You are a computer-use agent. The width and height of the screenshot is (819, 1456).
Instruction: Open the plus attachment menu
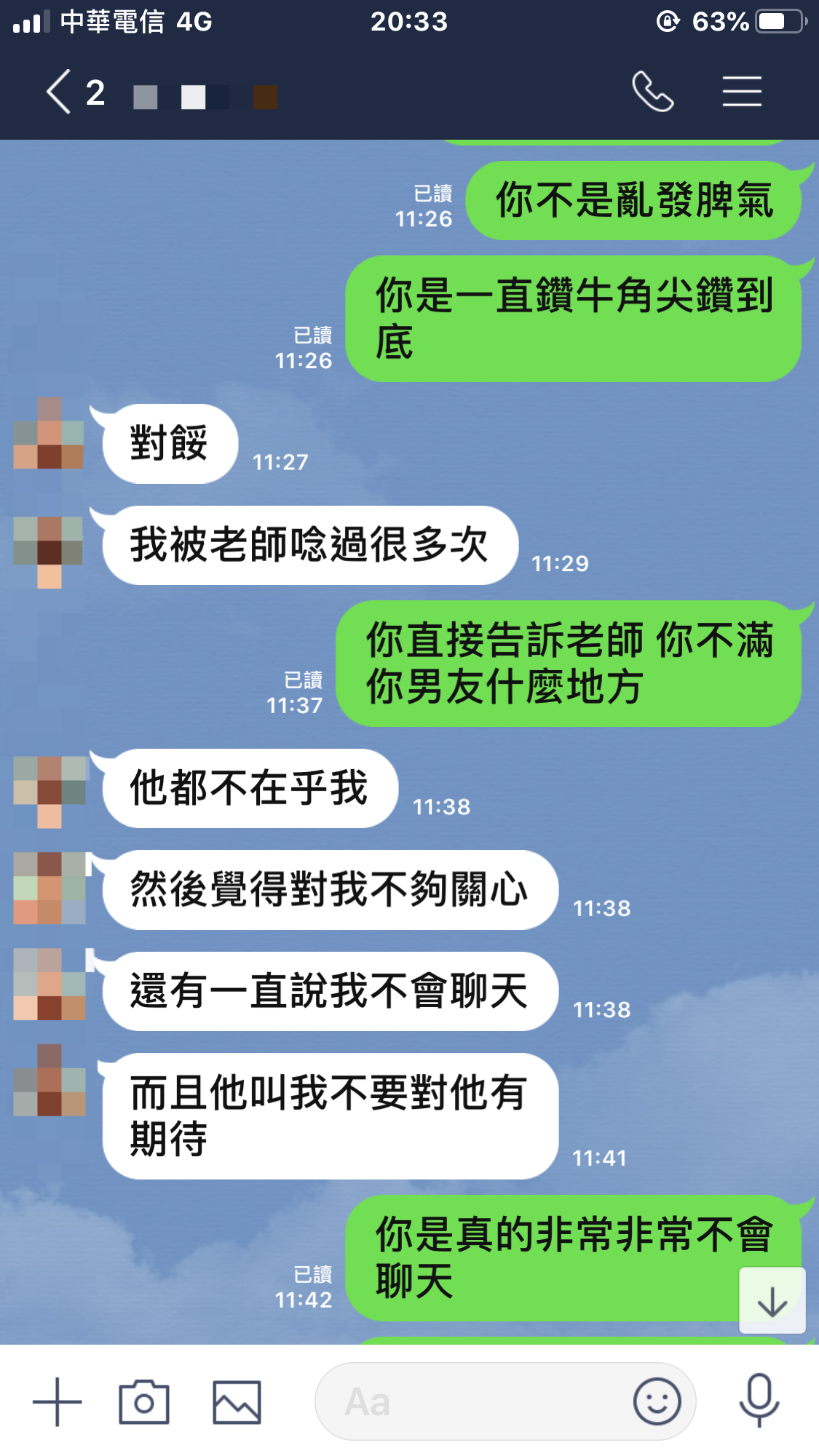58,1401
